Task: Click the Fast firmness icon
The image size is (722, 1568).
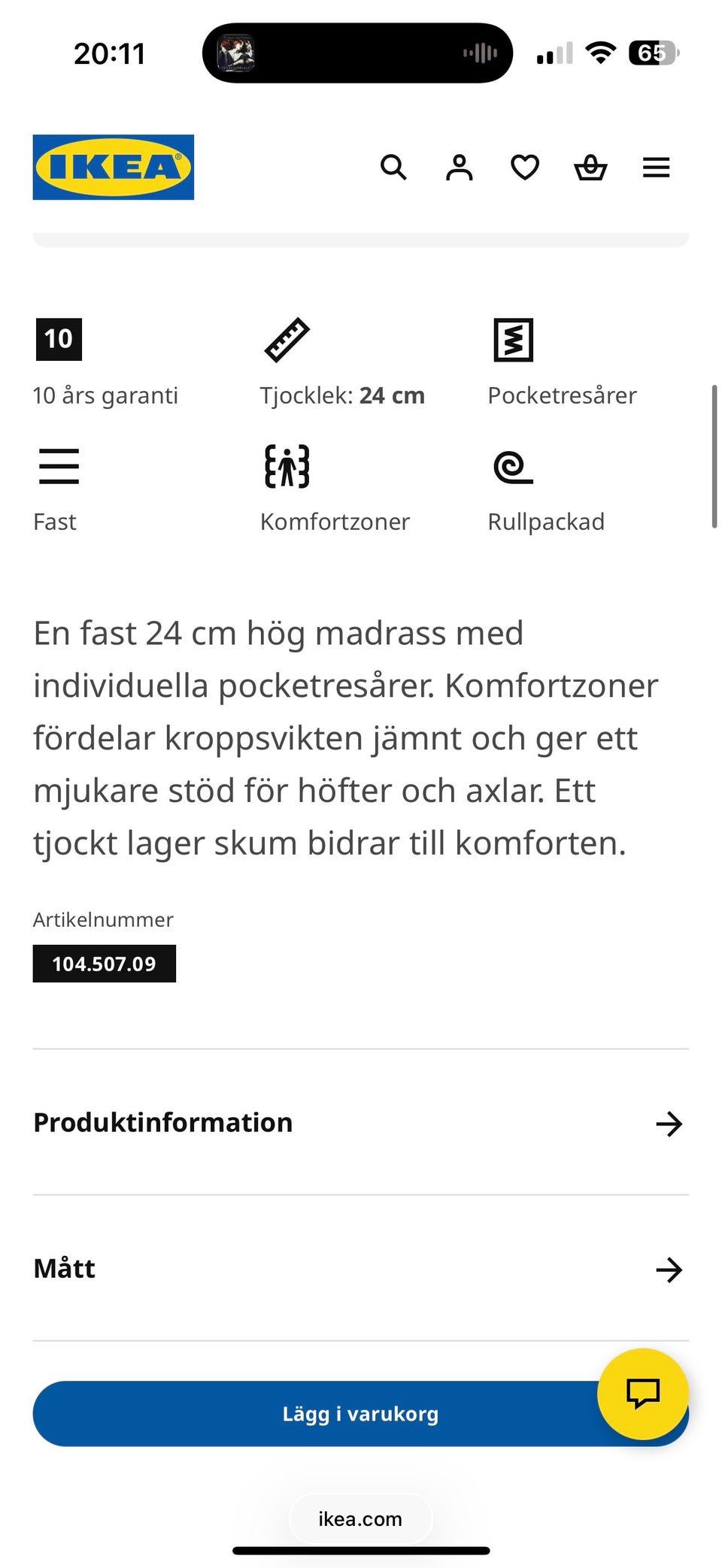Action: coord(58,465)
